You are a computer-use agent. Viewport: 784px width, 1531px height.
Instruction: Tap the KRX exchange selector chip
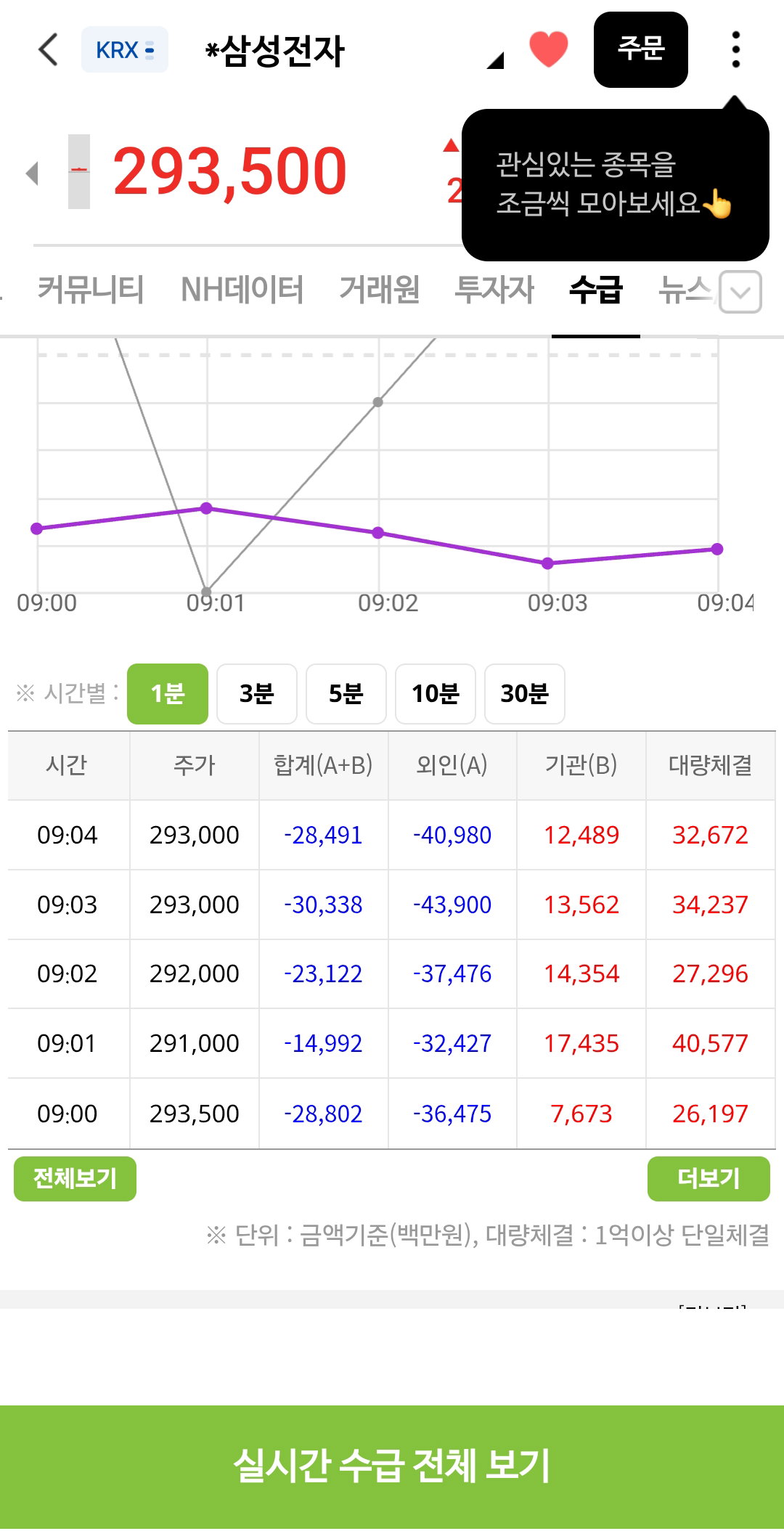click(x=125, y=50)
